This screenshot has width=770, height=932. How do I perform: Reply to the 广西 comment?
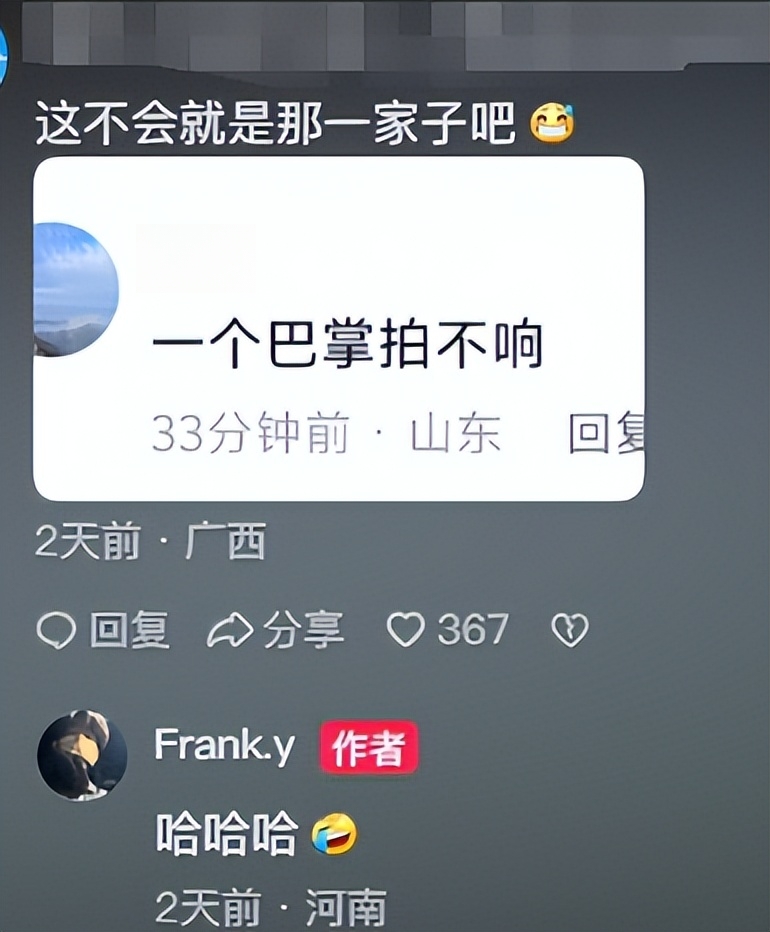point(103,630)
